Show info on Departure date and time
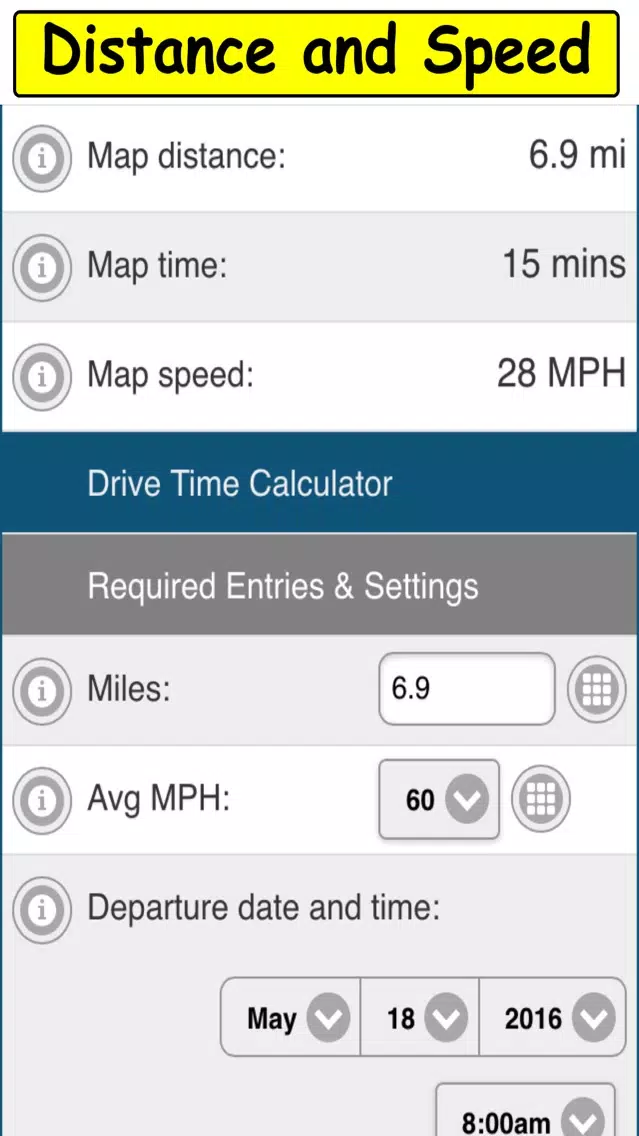 (x=42, y=909)
